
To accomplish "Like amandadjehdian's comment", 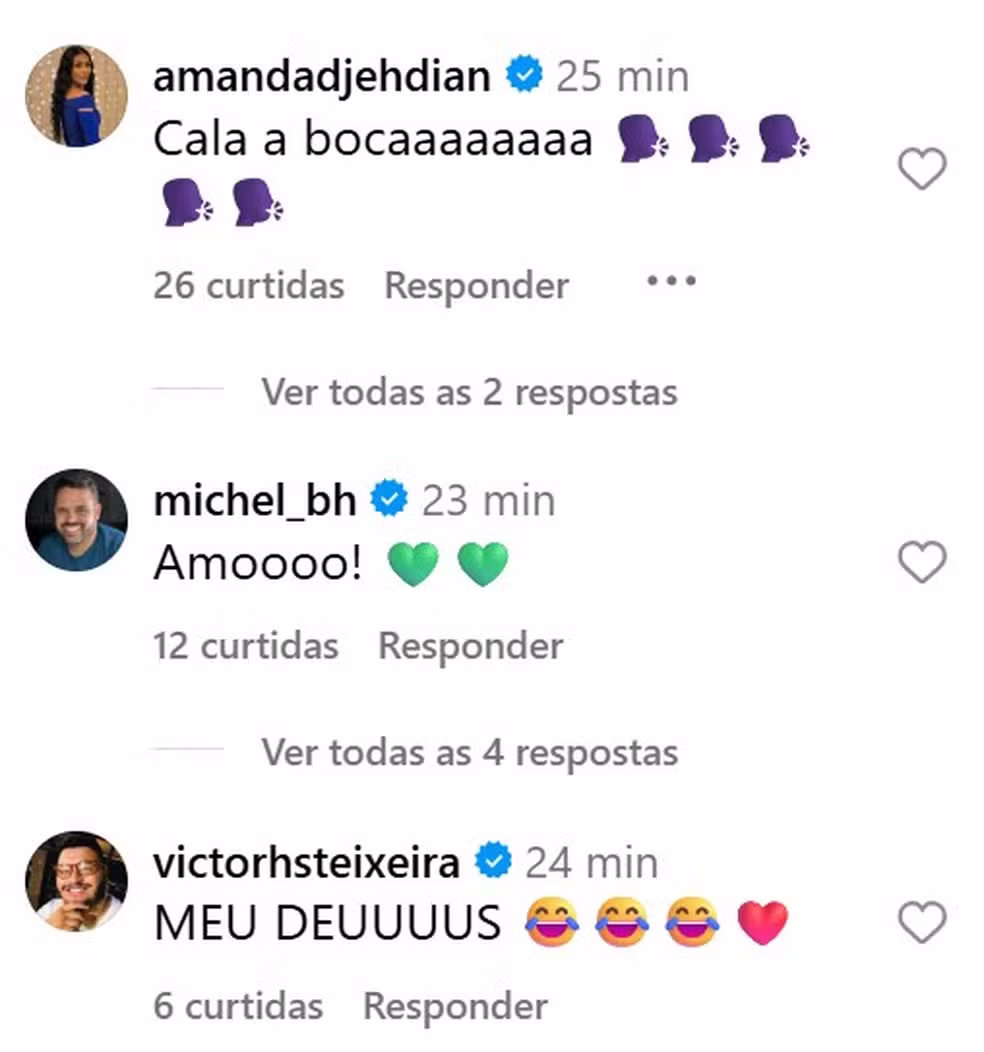I will click(921, 170).
